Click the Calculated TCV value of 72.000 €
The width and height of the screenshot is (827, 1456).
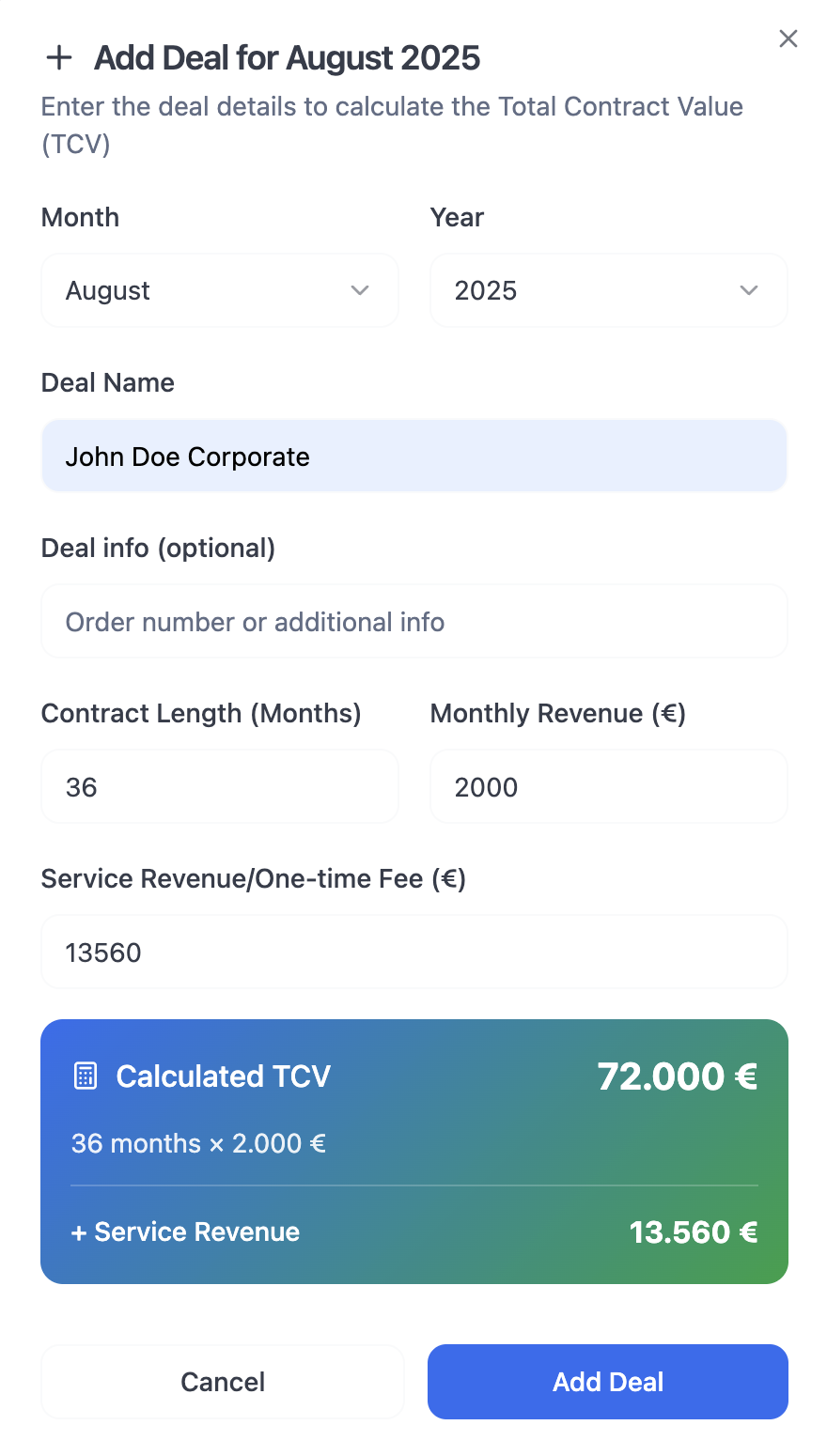coord(677,1076)
